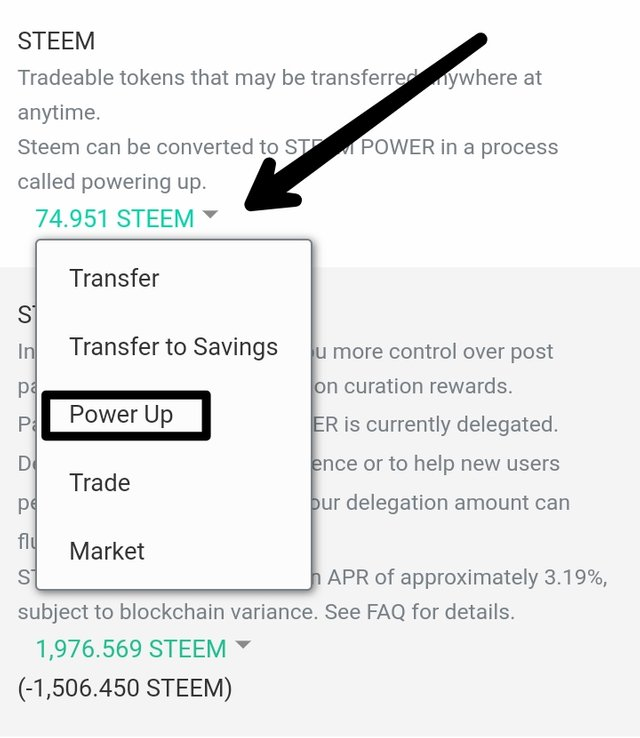Collapse the 74.951 STEEM dropdown
Screen dimensions: 640x738
pos(127,218)
